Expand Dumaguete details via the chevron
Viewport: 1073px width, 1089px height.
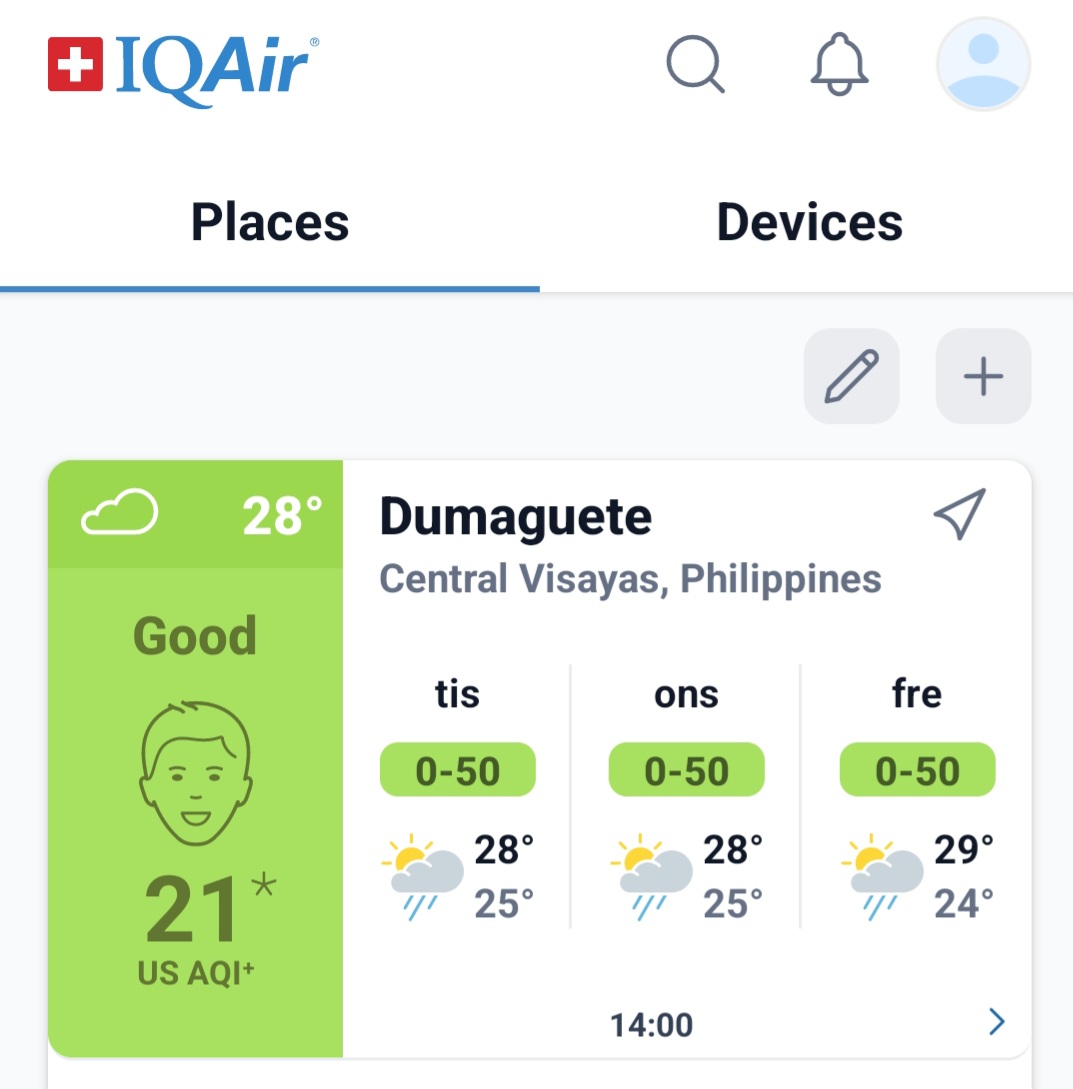click(x=996, y=1021)
